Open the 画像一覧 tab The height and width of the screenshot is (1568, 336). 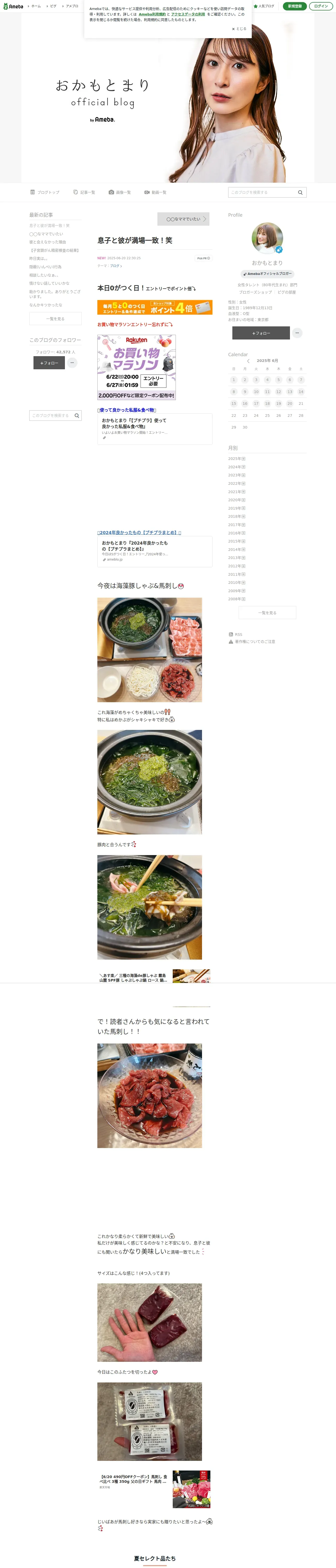(120, 192)
